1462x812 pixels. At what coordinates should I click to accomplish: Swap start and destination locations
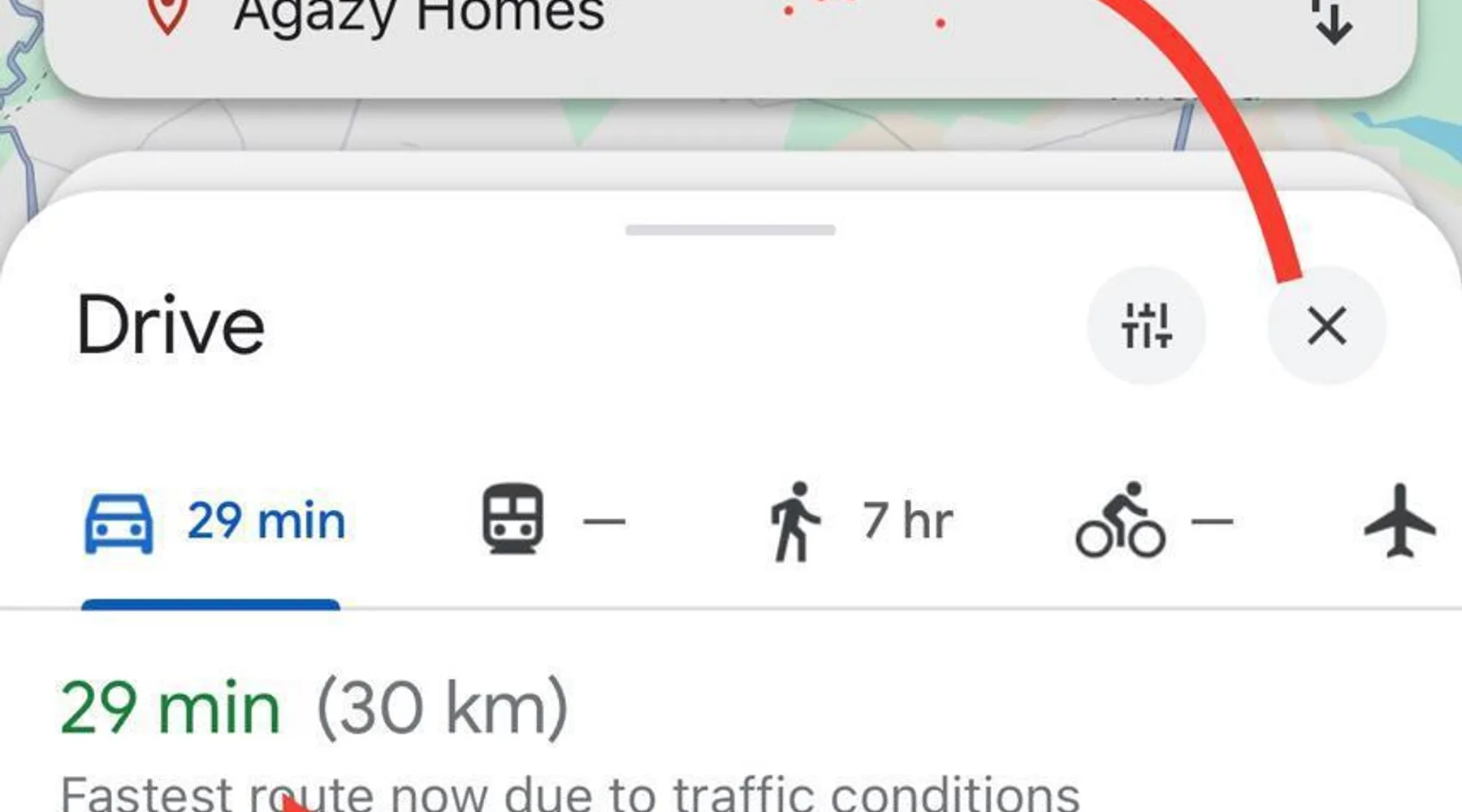tap(1332, 20)
